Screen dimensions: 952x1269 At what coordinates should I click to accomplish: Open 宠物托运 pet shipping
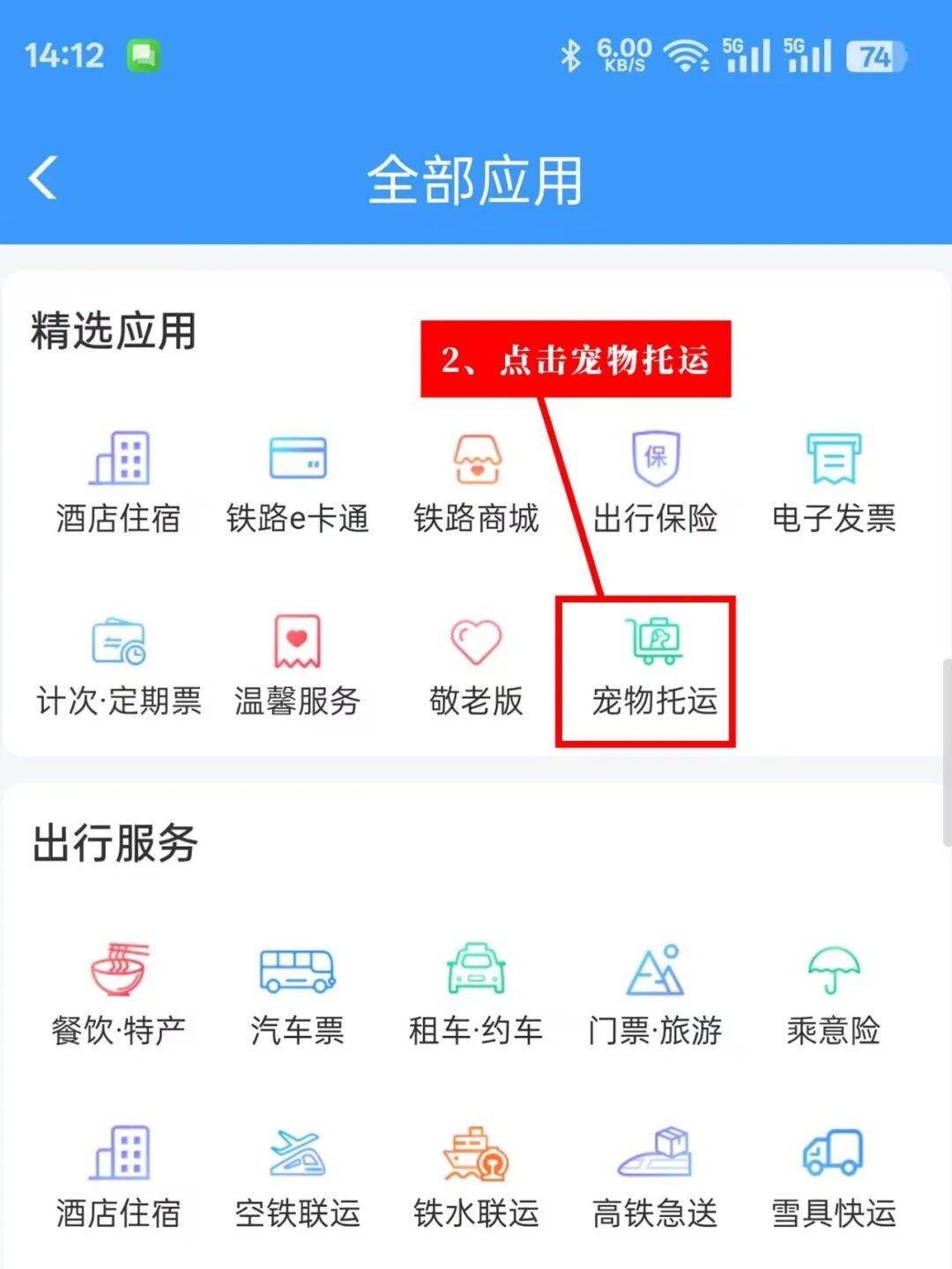pos(655,666)
